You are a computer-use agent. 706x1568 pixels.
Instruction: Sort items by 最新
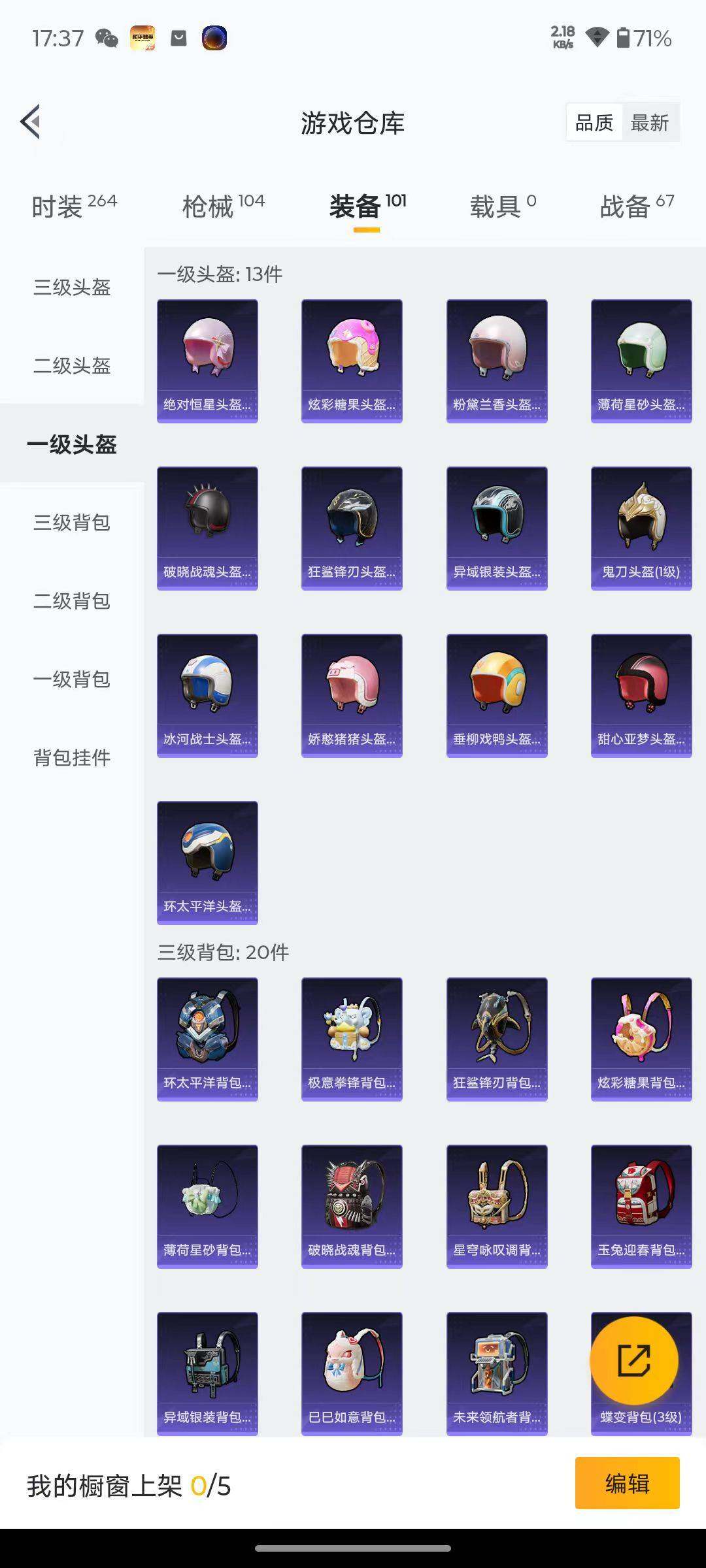[649, 123]
